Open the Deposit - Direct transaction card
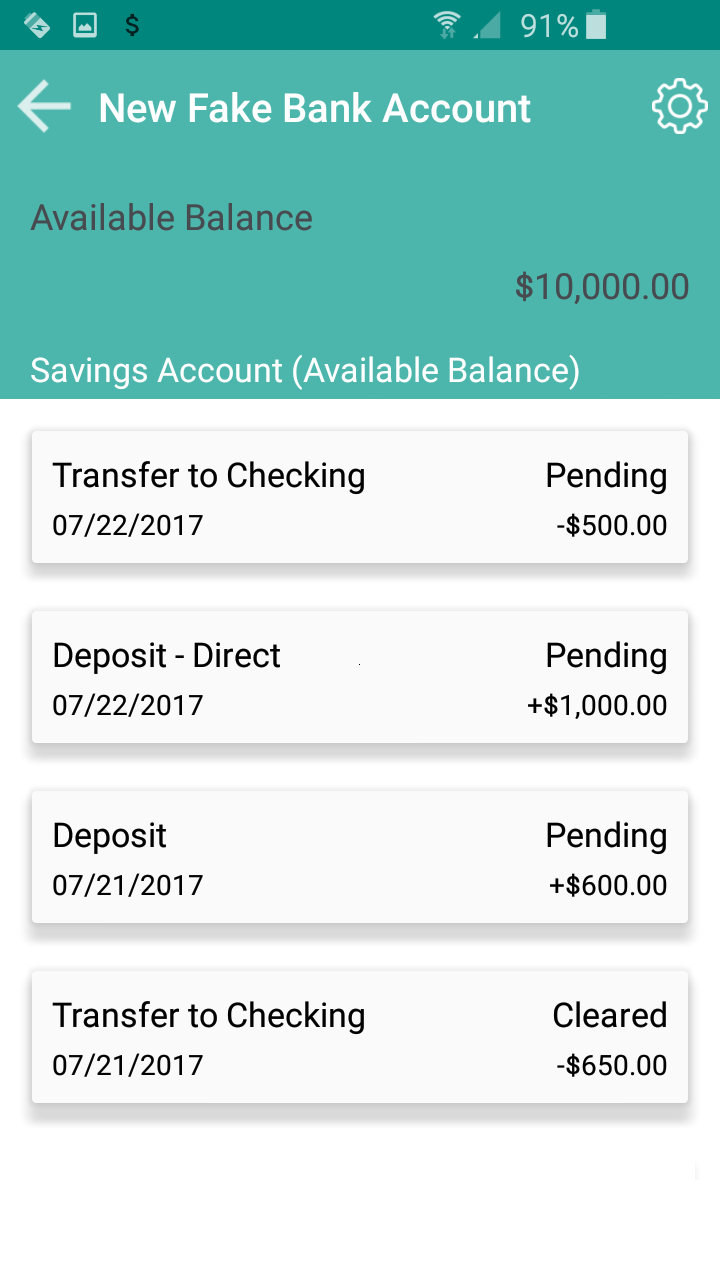Viewport: 720px width, 1280px height. pos(360,677)
